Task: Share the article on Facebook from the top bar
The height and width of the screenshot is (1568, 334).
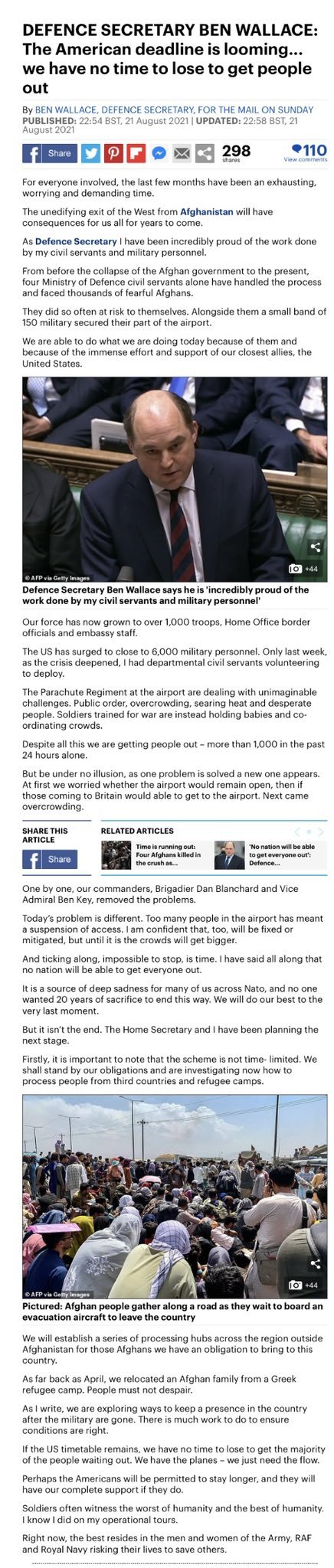Action: click(50, 153)
